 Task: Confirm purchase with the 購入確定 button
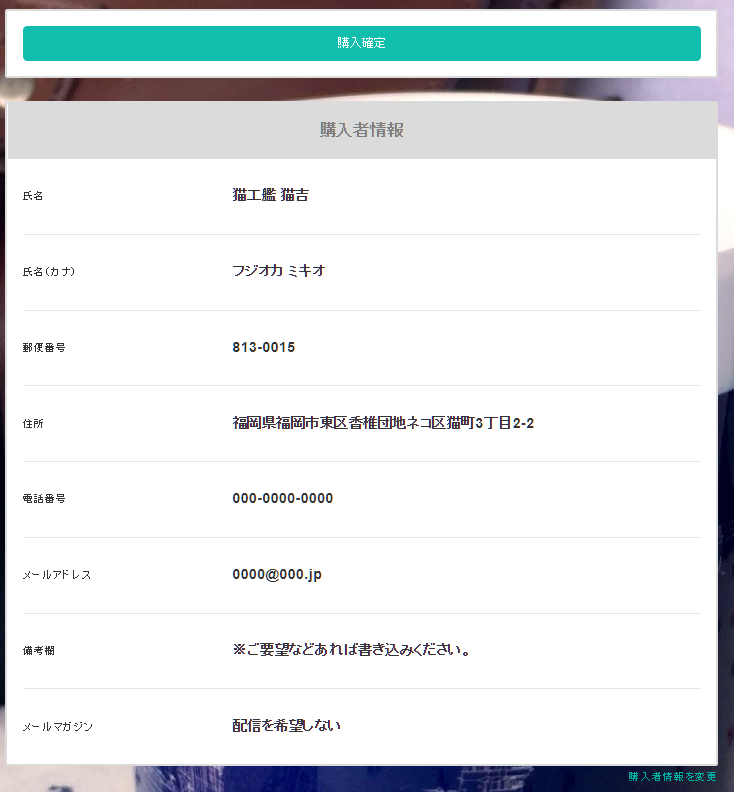click(x=361, y=43)
